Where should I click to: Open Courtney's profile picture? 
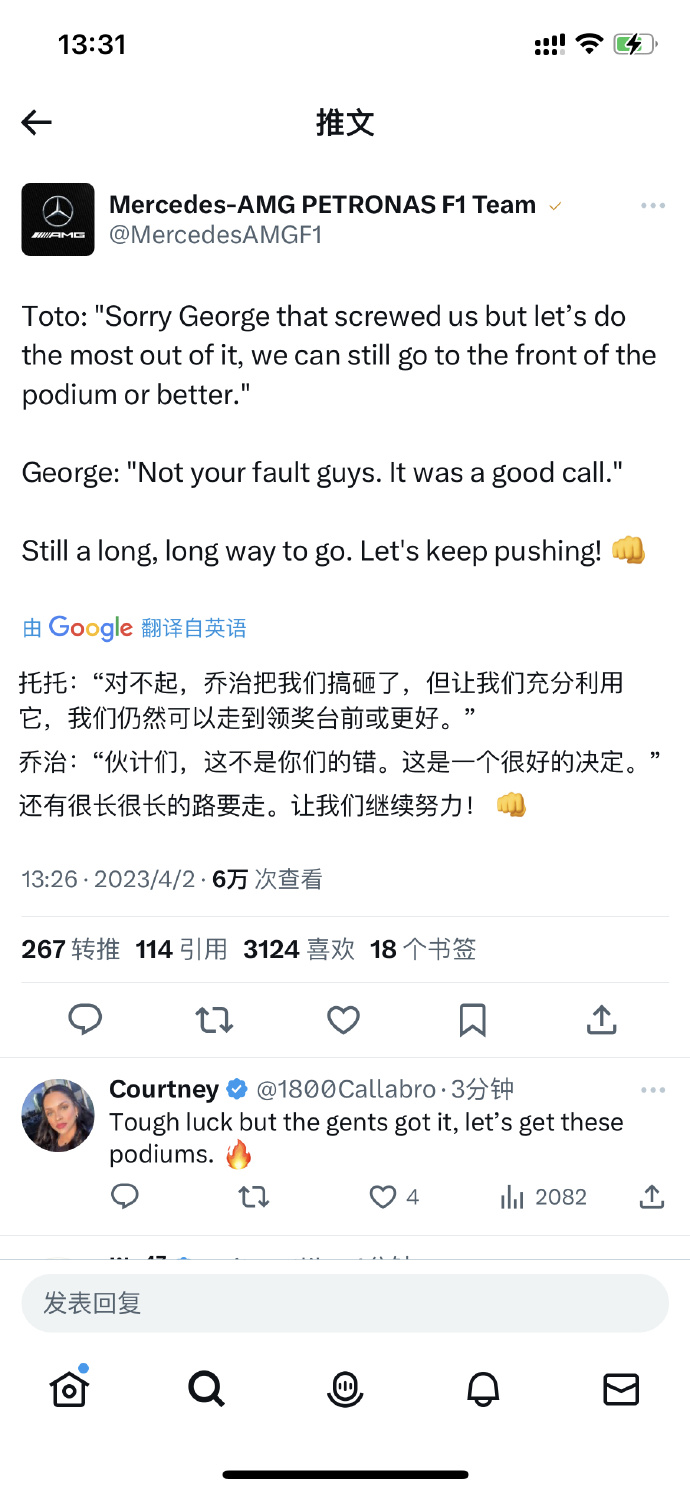tap(58, 1115)
